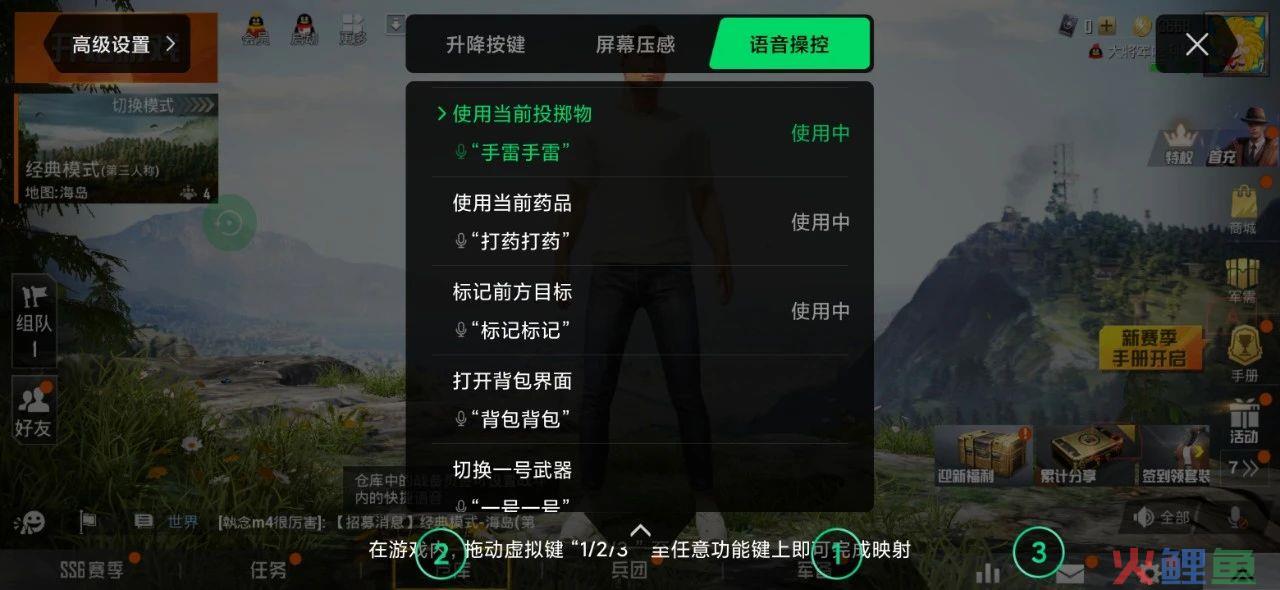Tap virtual key 3 circle
This screenshot has width=1280, height=590.
[1038, 551]
